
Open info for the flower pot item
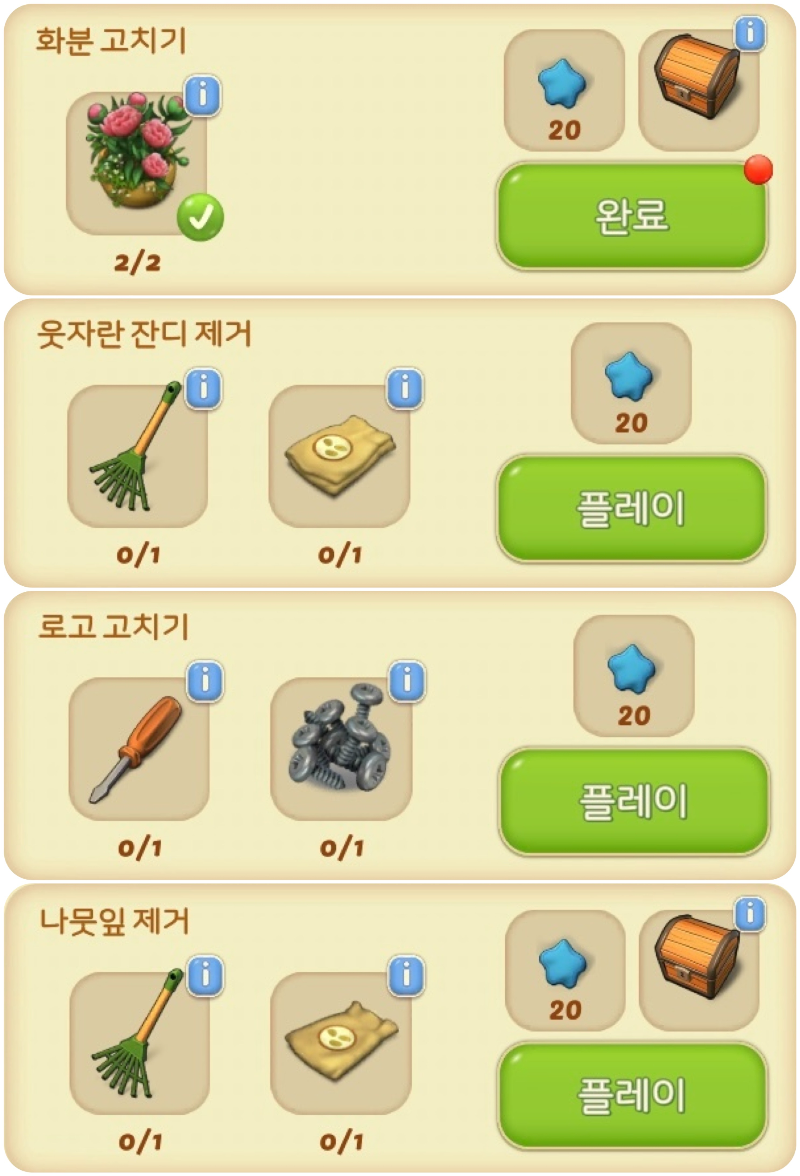pos(203,97)
